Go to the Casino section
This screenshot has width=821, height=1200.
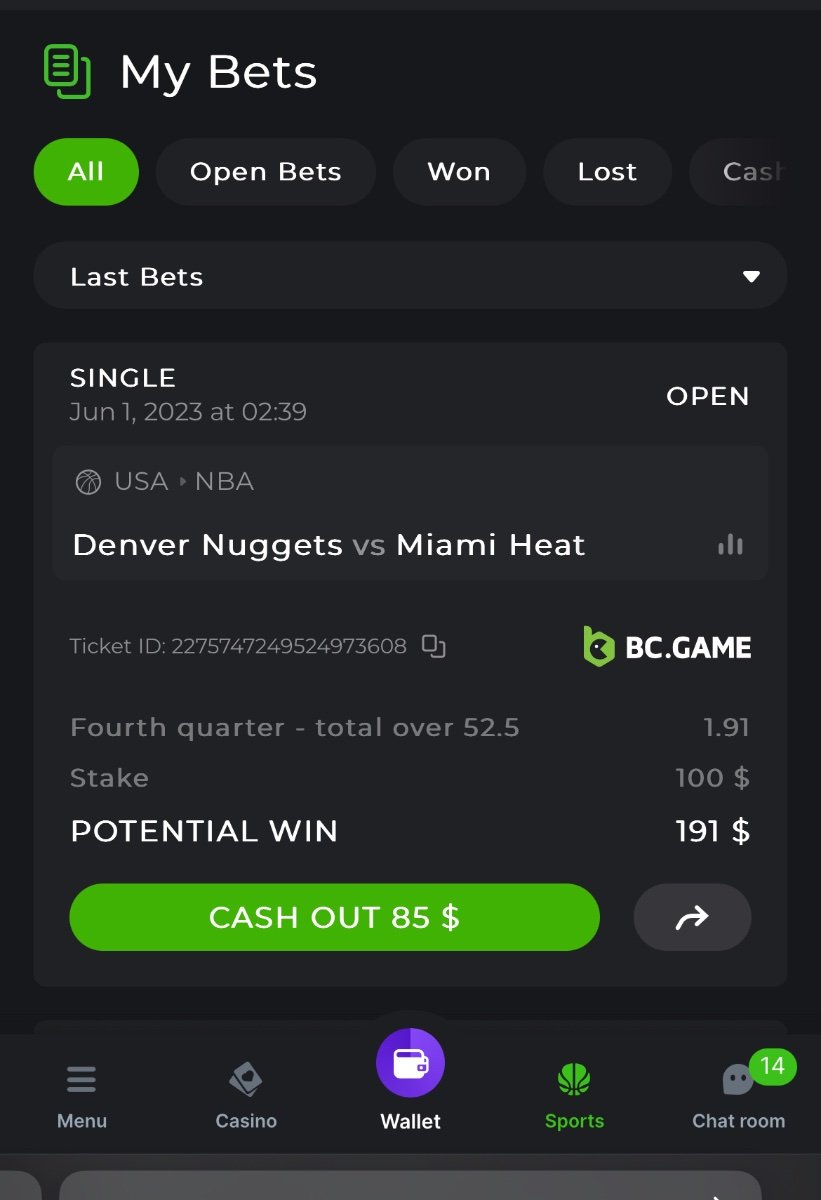coord(246,1096)
